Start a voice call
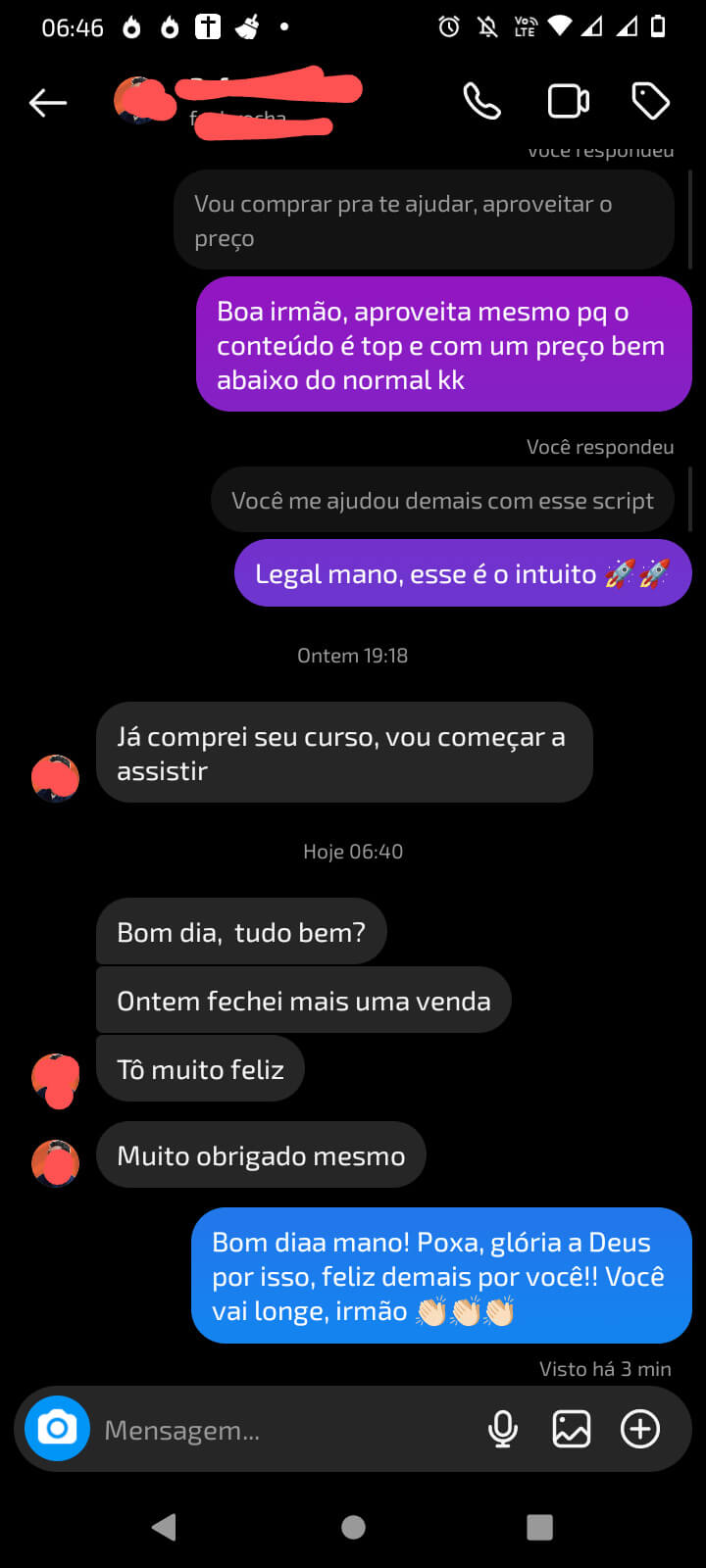 pyautogui.click(x=481, y=101)
